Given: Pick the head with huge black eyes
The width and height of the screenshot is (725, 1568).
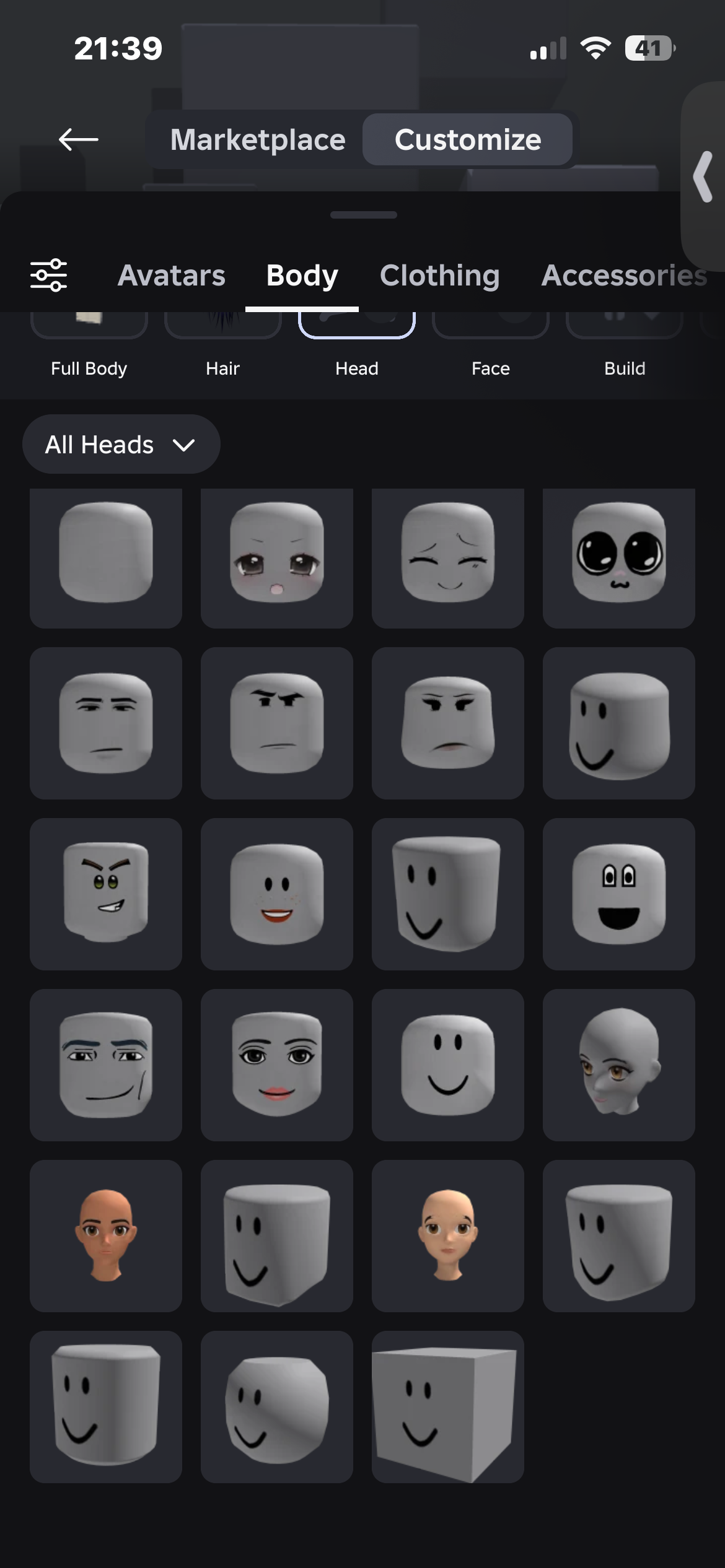Looking at the screenshot, I should 618,558.
